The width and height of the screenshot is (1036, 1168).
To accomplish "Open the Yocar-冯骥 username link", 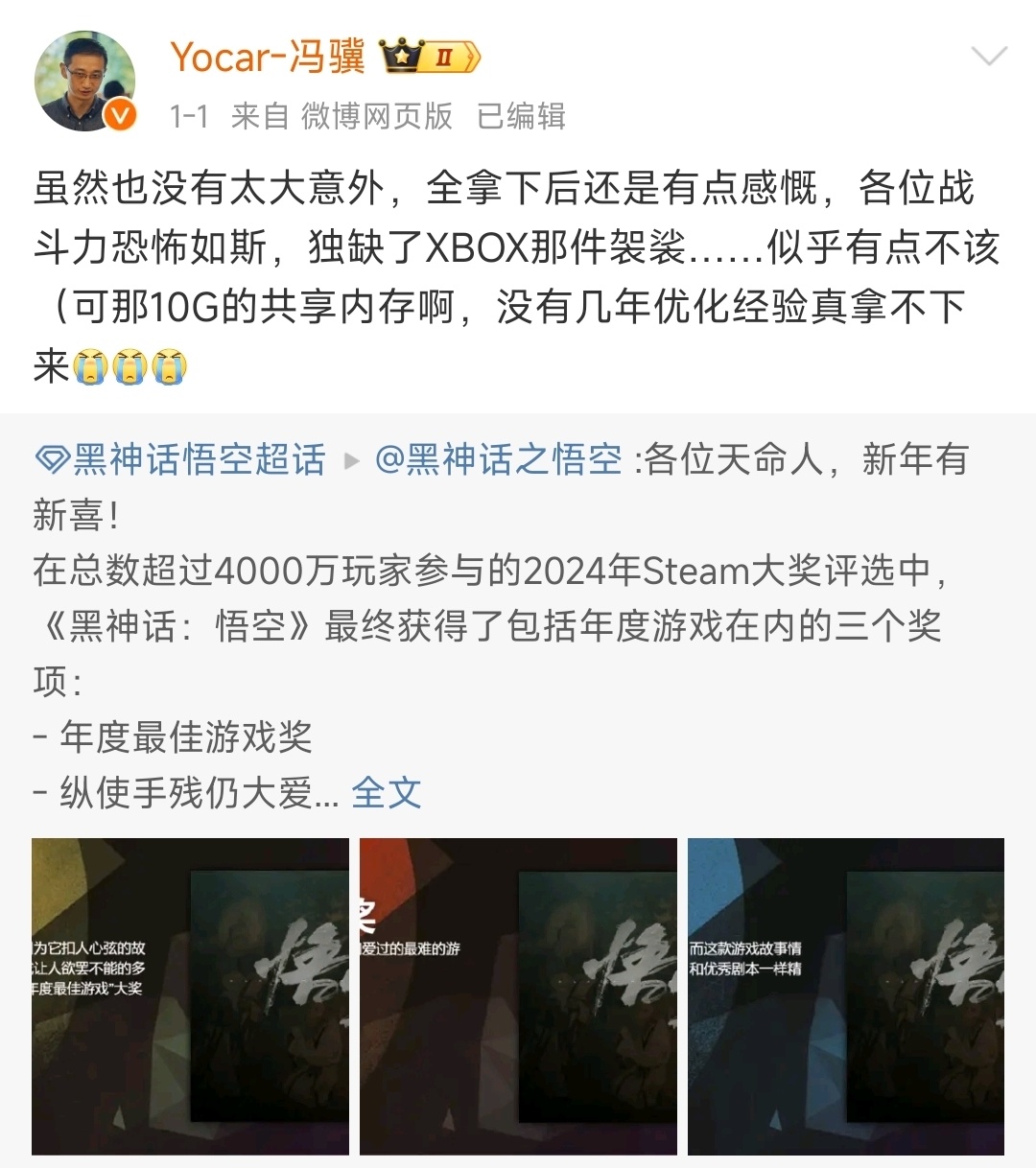I will coord(268,58).
